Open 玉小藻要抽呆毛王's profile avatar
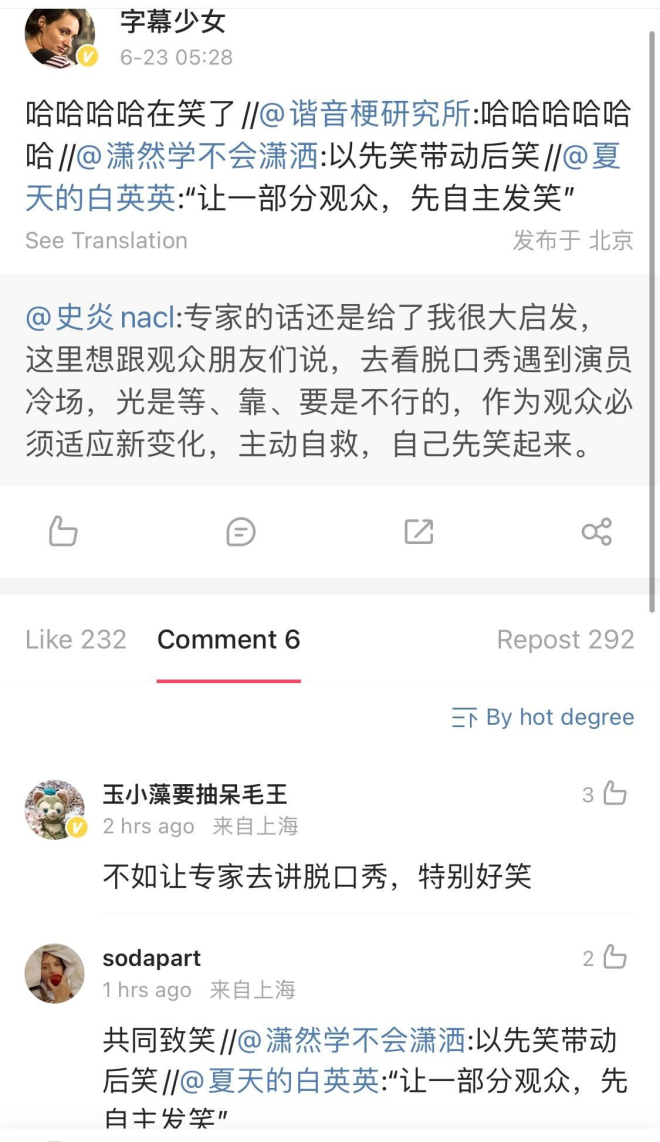 click(x=55, y=809)
